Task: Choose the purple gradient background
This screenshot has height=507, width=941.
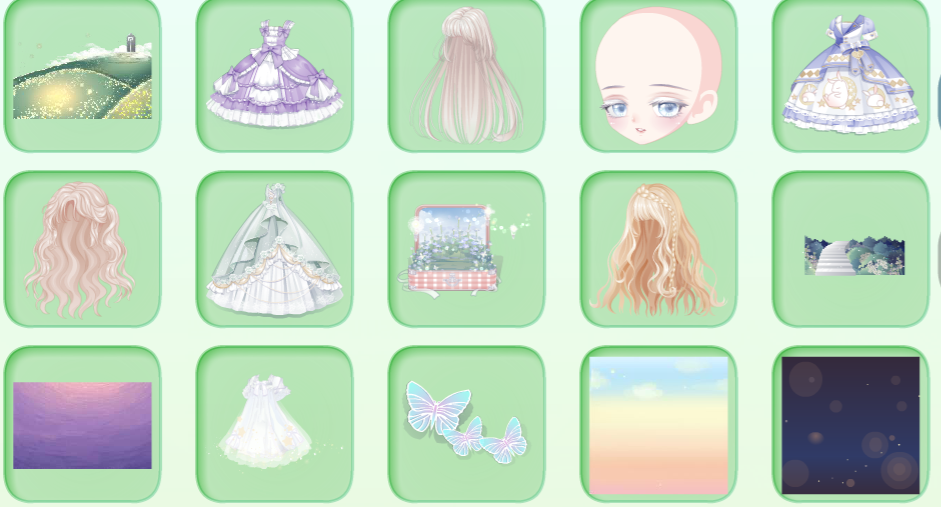Action: 82,424
